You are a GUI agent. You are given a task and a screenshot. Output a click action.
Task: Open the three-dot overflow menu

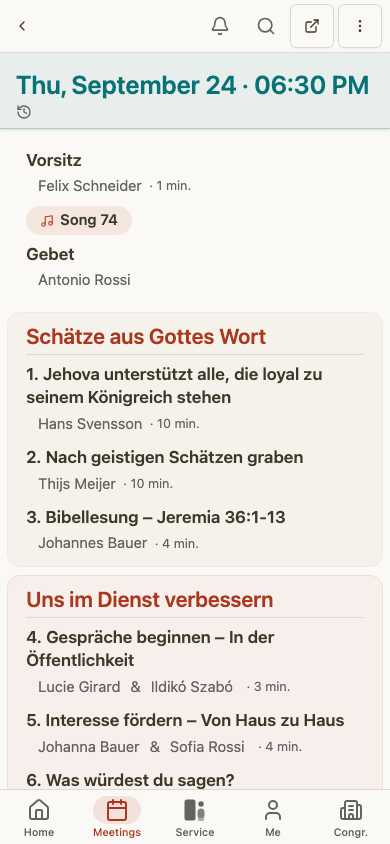[360, 26]
